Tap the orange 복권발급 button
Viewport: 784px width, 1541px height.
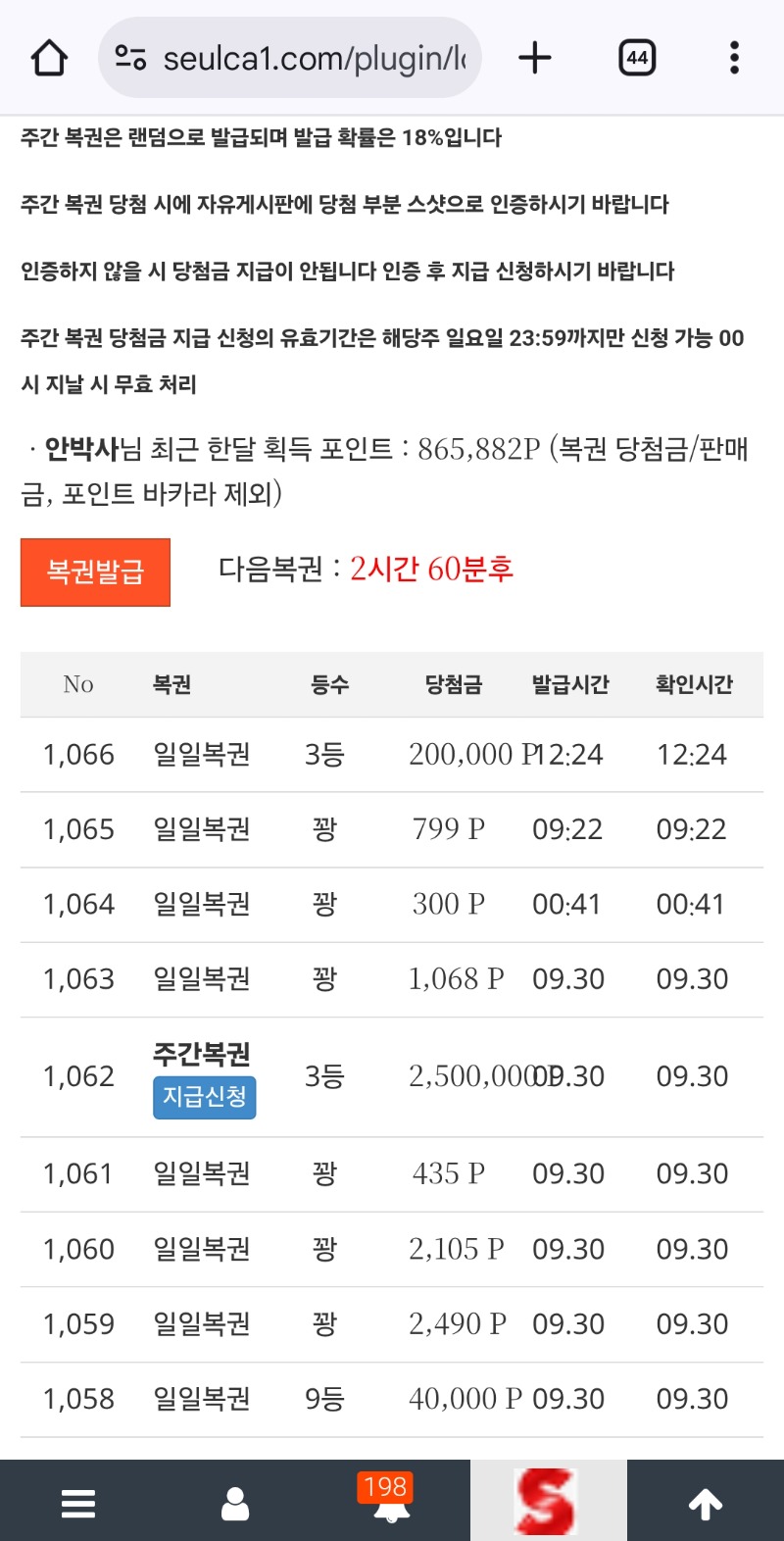[95, 572]
